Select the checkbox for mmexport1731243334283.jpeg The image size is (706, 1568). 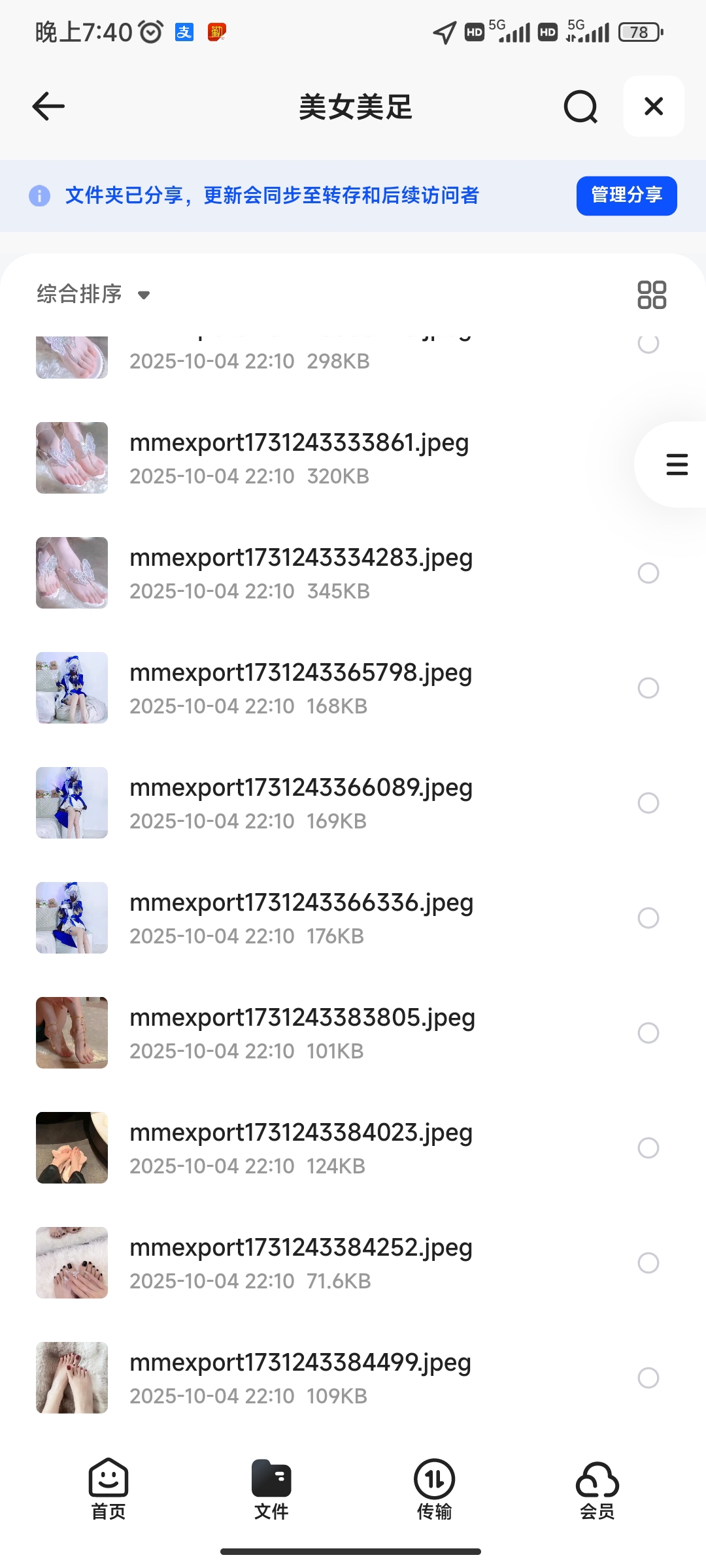tap(648, 573)
